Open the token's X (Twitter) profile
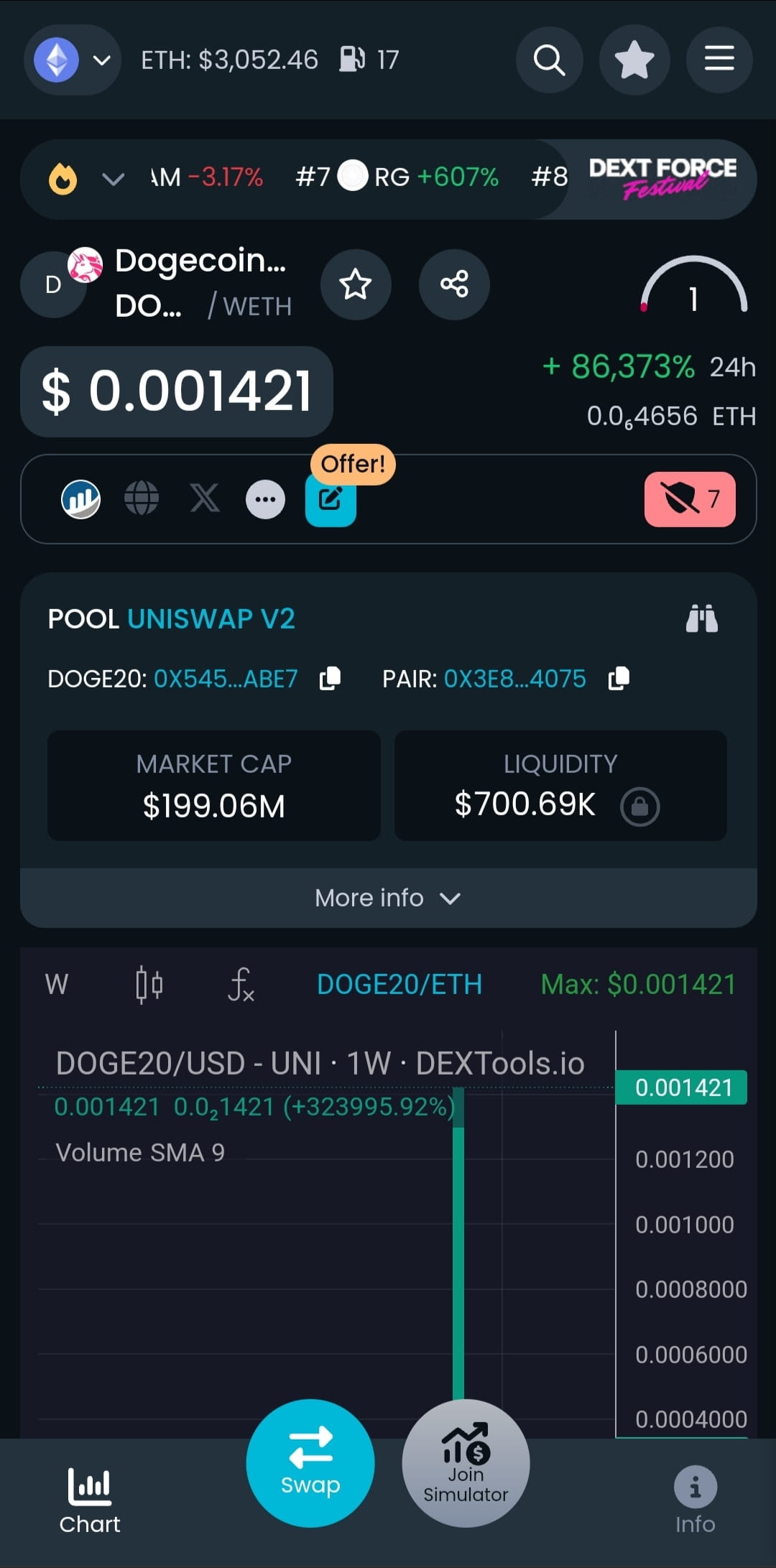776x1568 pixels. pyautogui.click(x=204, y=498)
